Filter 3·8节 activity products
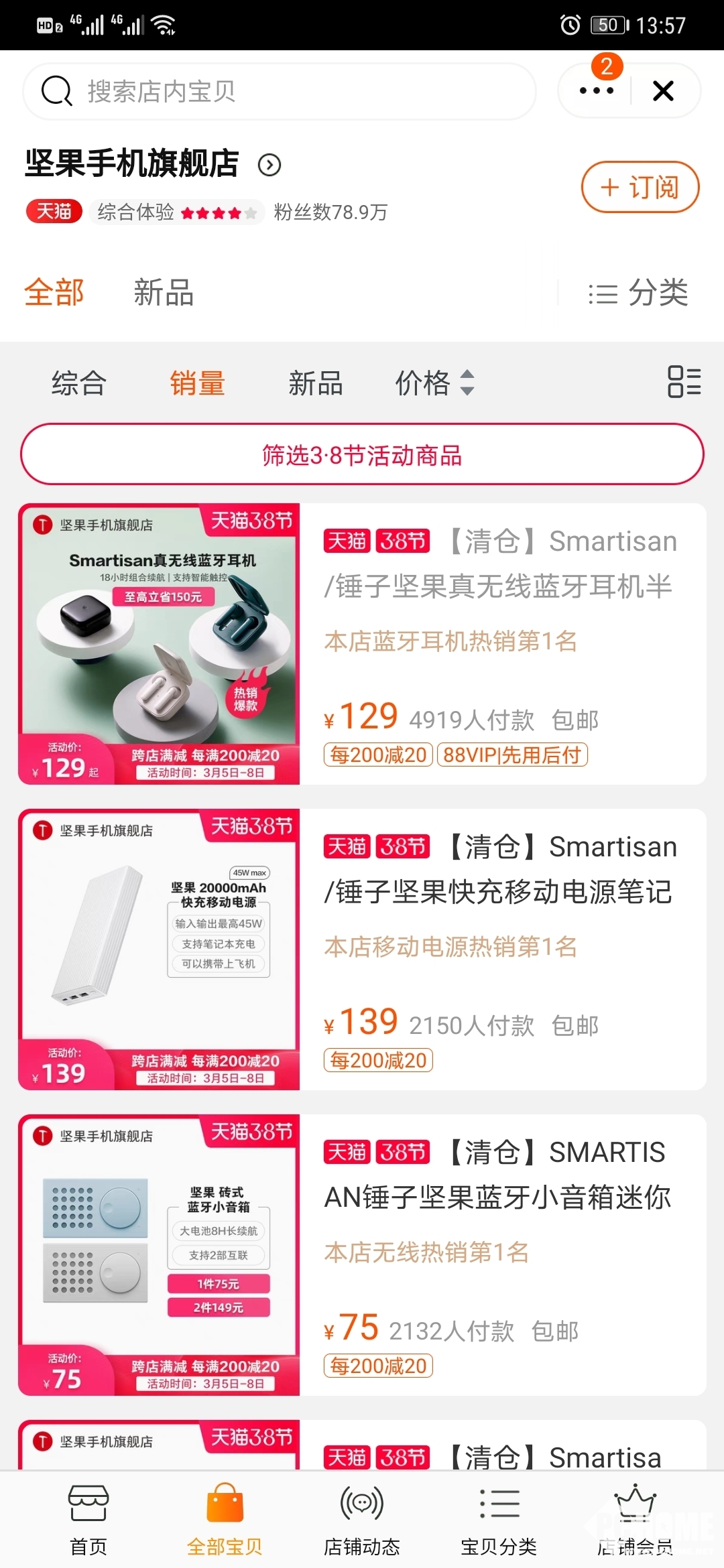The image size is (724, 1568). click(362, 455)
